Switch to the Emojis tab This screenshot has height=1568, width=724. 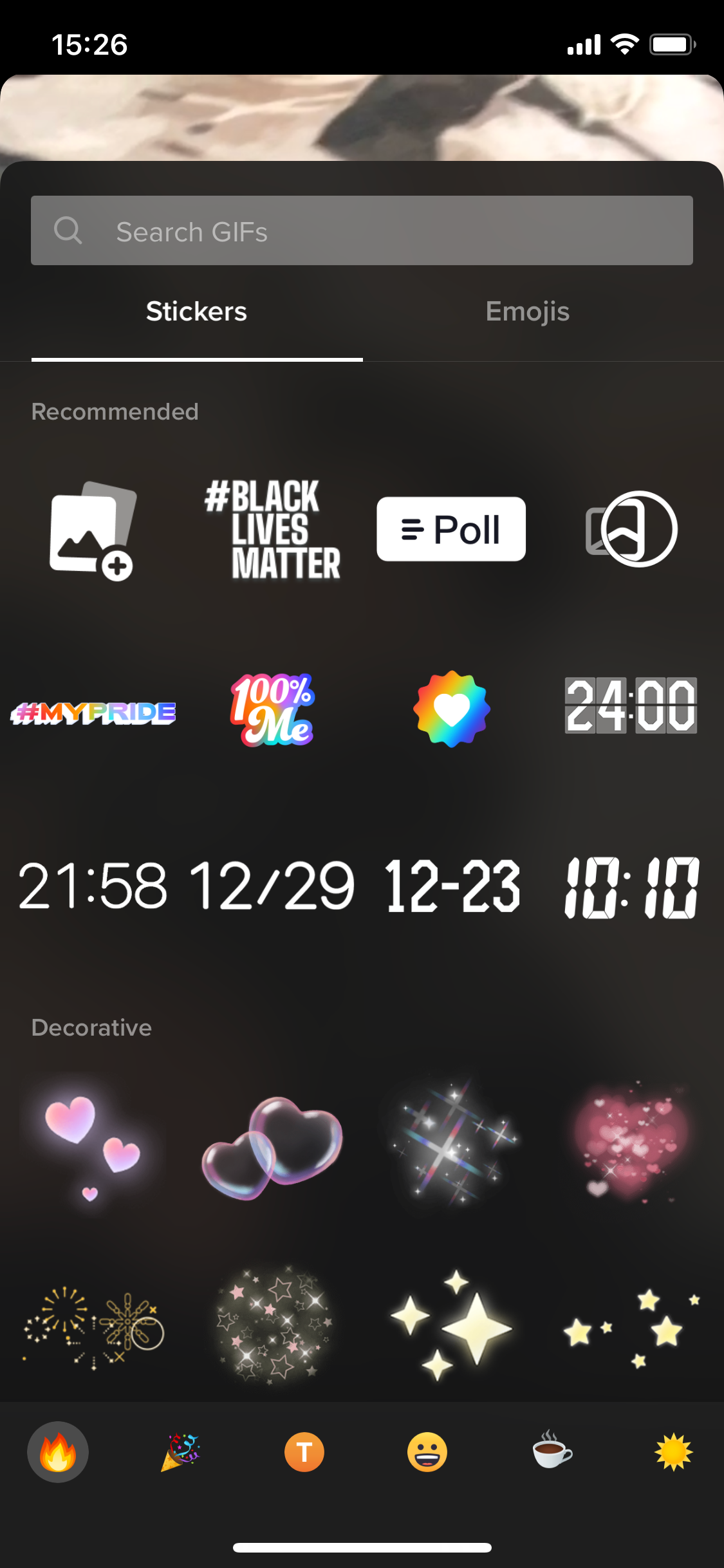528,312
